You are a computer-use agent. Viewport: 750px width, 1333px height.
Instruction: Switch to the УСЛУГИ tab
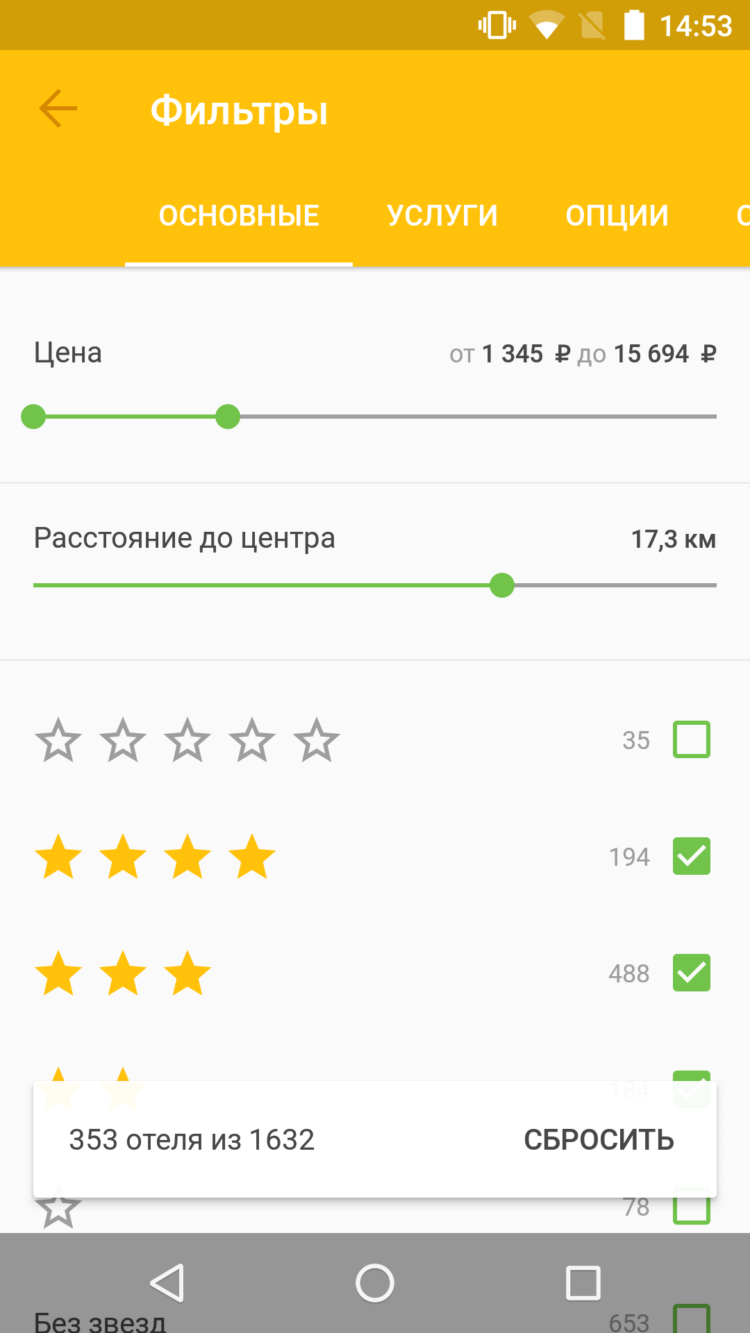pos(442,214)
